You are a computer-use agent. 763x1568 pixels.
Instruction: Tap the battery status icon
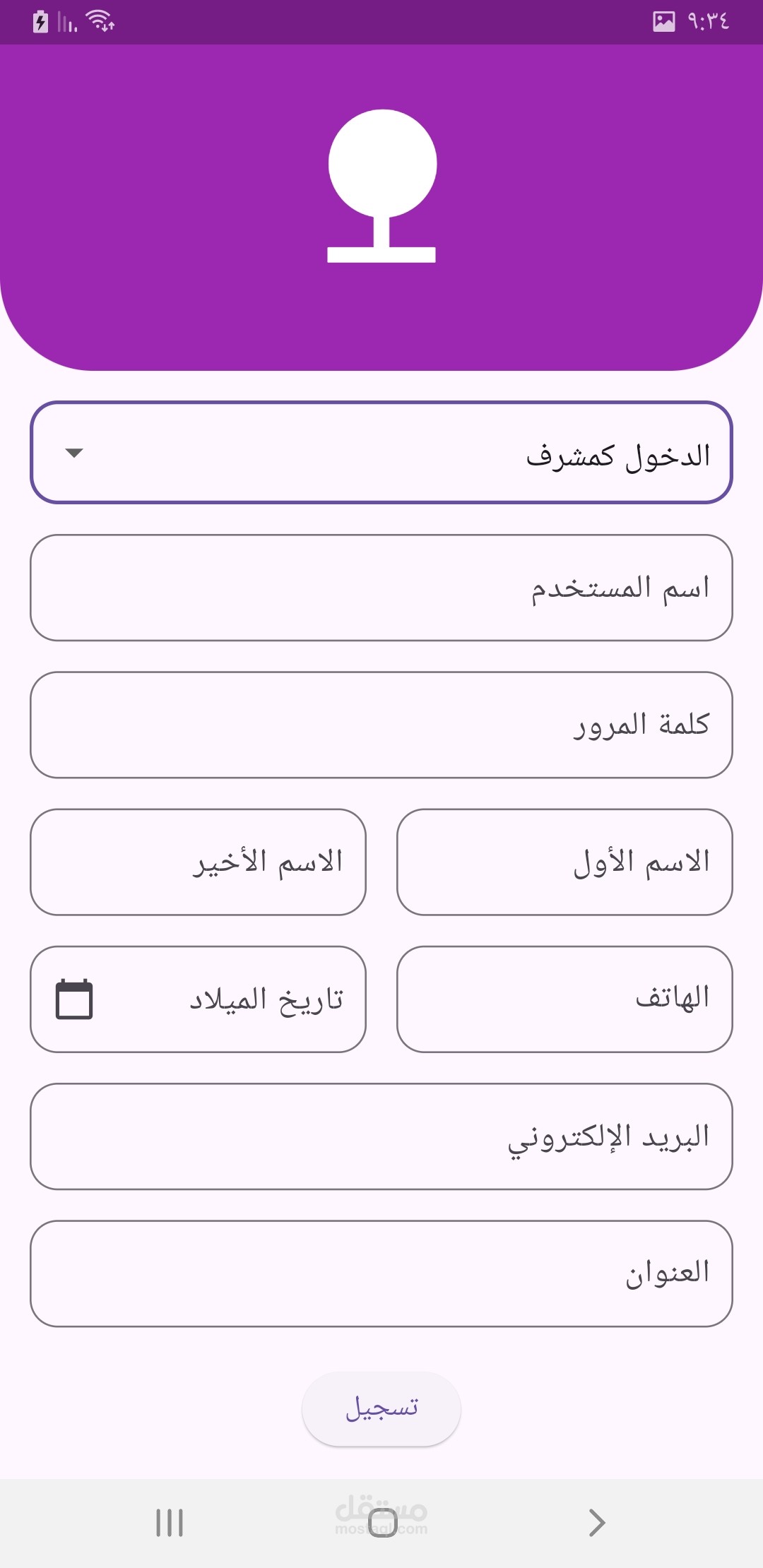pyautogui.click(x=41, y=23)
